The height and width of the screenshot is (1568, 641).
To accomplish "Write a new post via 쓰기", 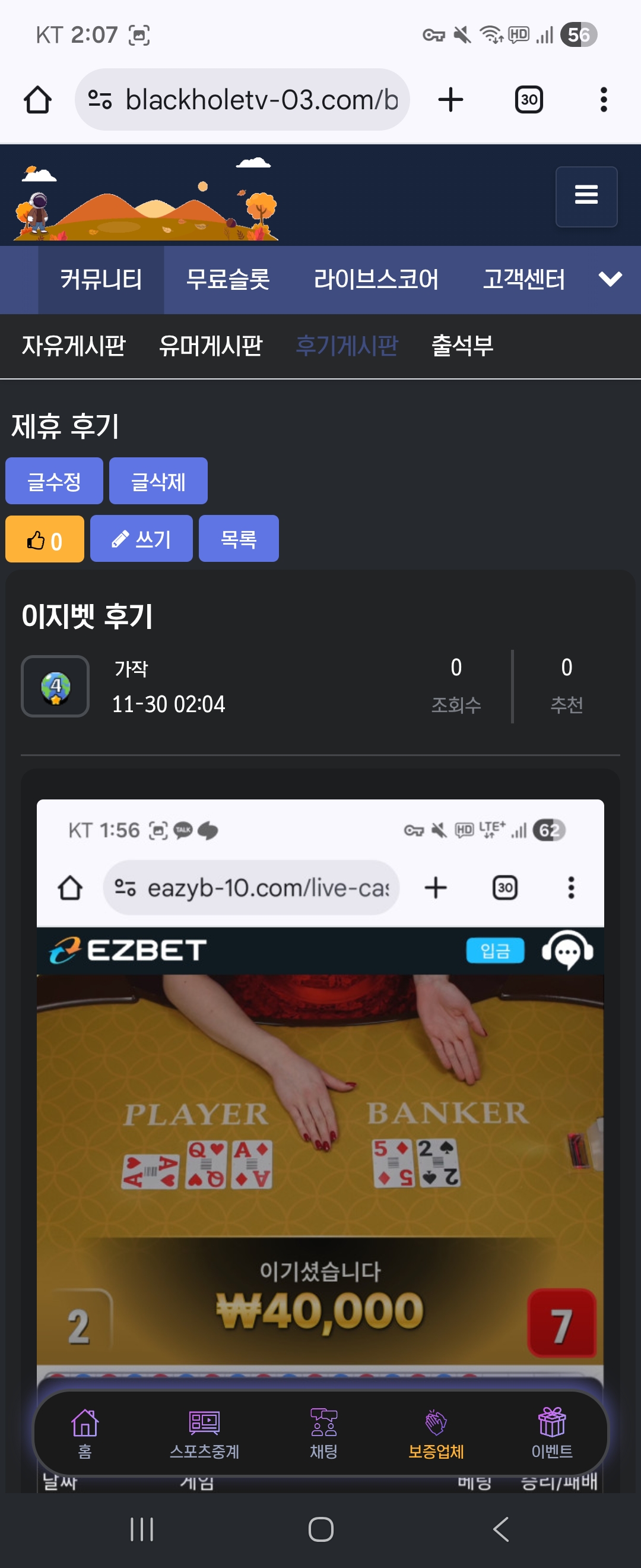I will point(141,539).
